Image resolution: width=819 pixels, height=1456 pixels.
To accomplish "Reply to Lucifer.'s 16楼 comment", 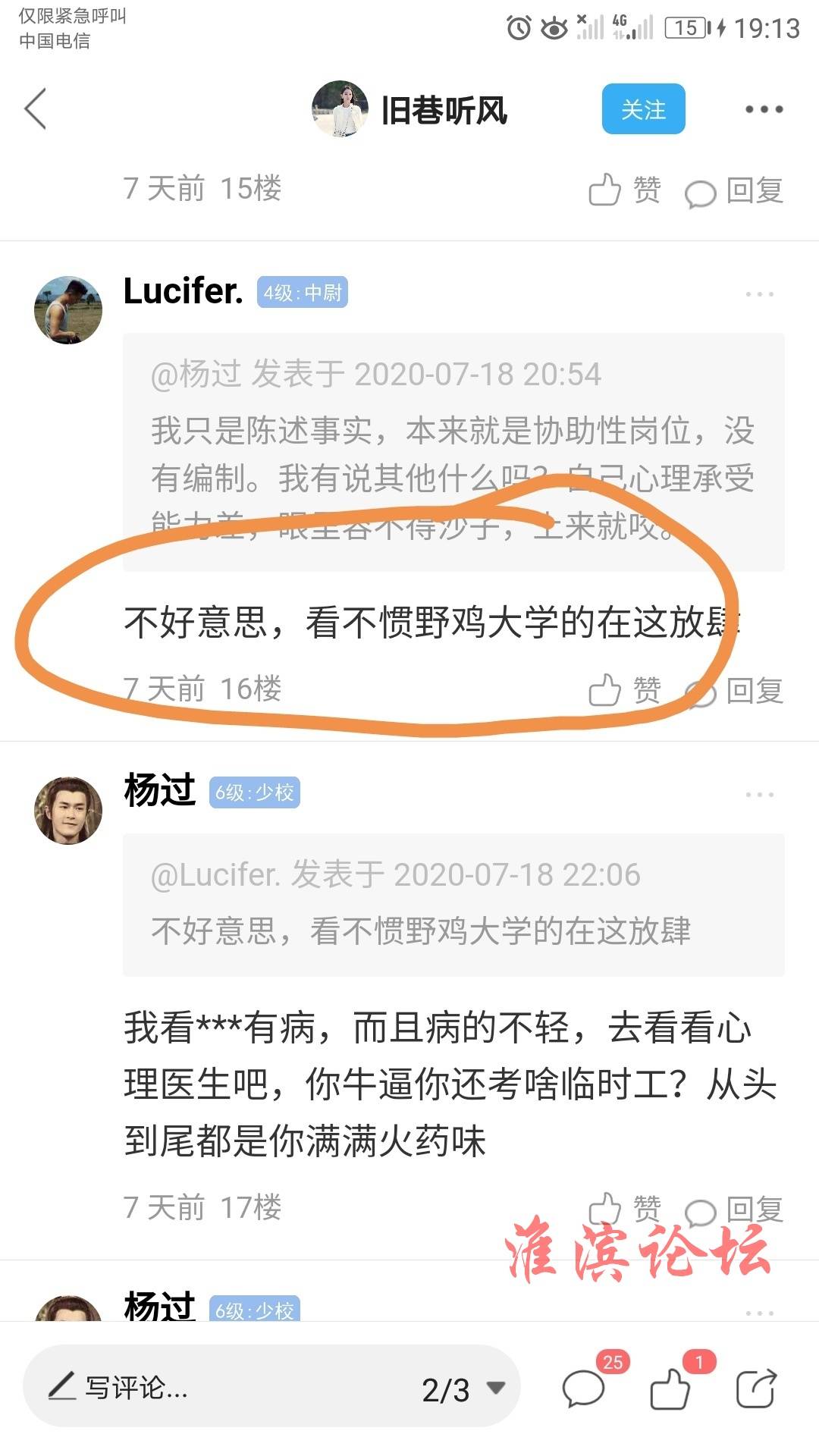I will click(x=734, y=691).
